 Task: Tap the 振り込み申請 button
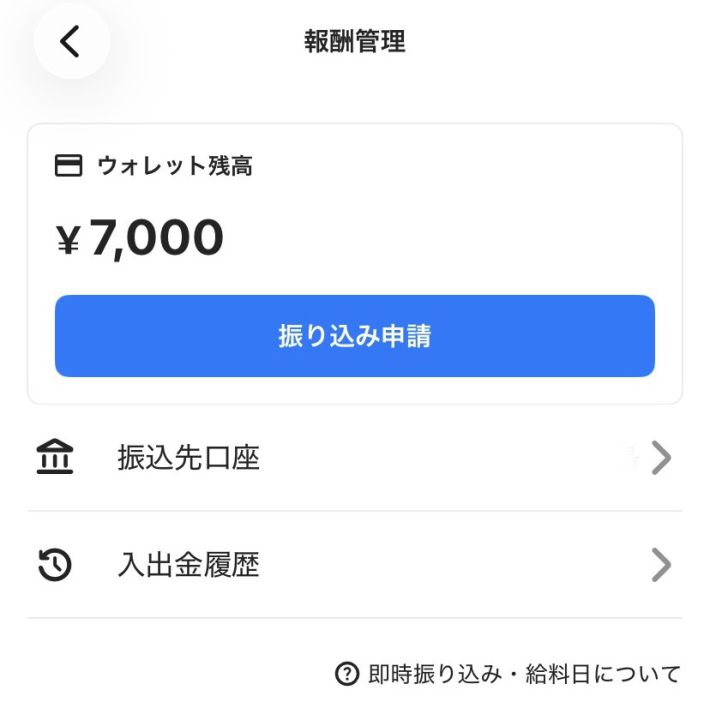354,336
